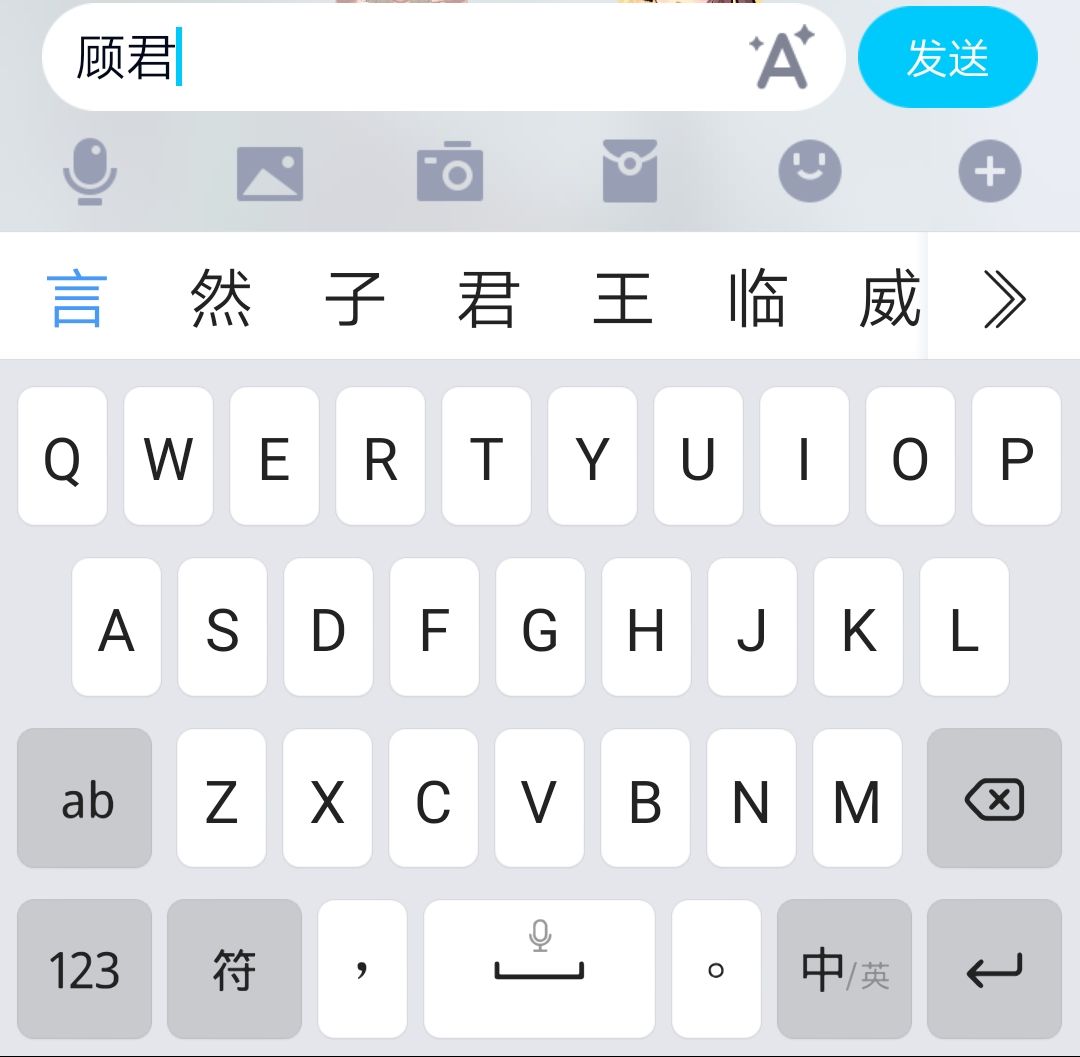Tap the ab case key
The image size is (1080, 1057).
[x=84, y=799]
